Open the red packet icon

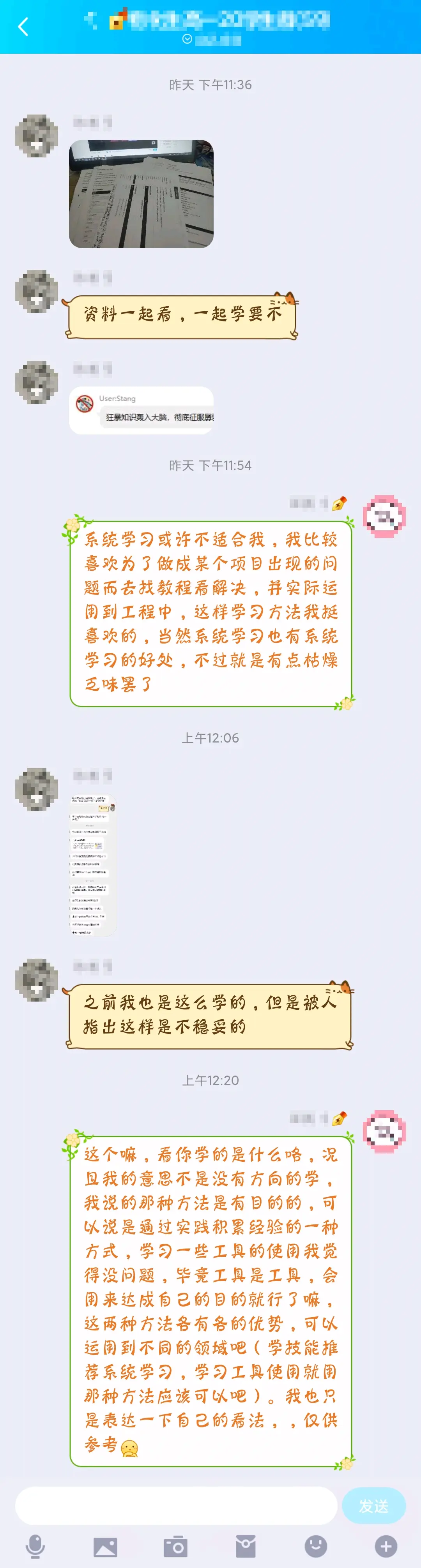pyautogui.click(x=246, y=1546)
